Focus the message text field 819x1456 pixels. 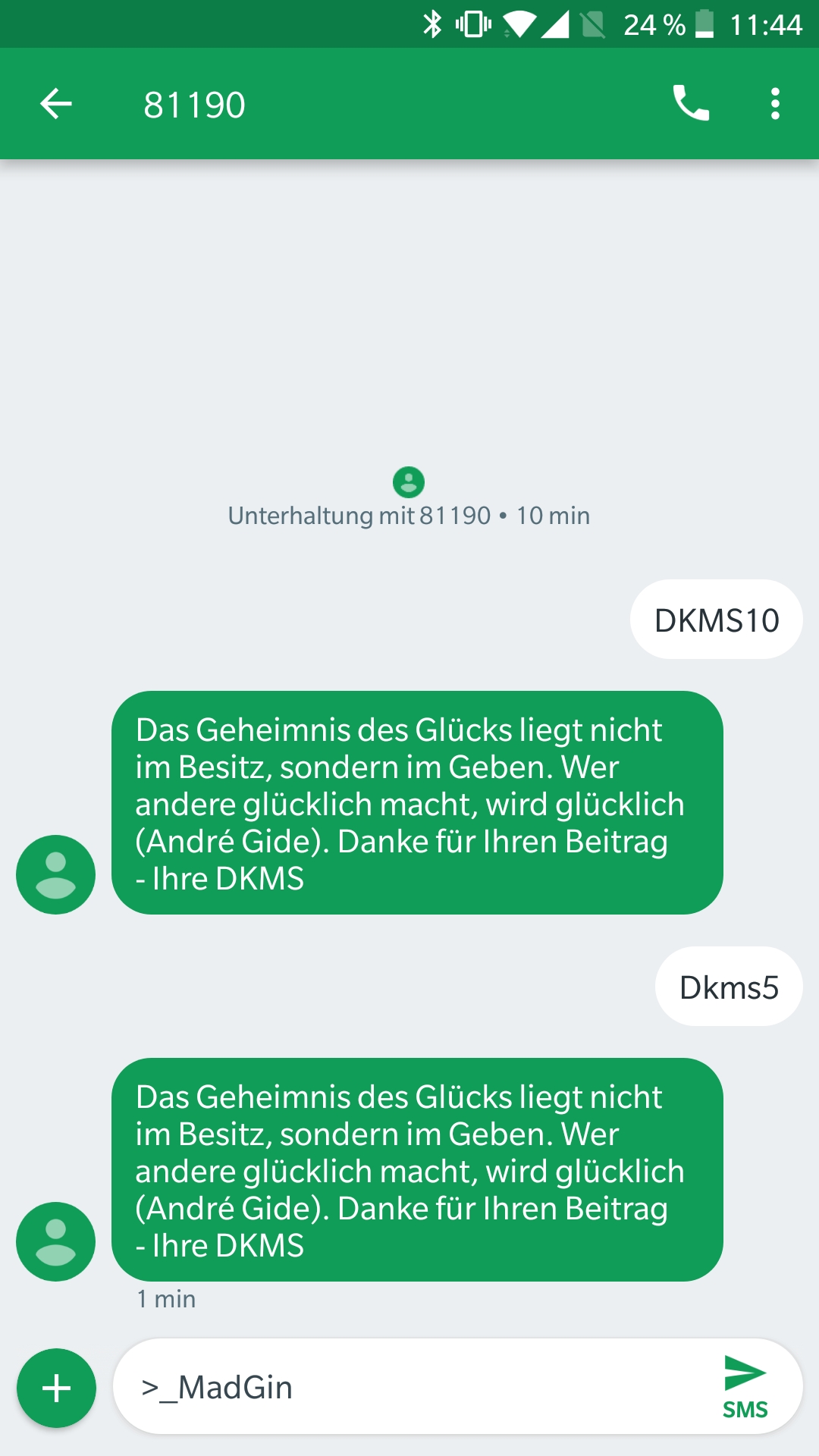click(417, 1387)
